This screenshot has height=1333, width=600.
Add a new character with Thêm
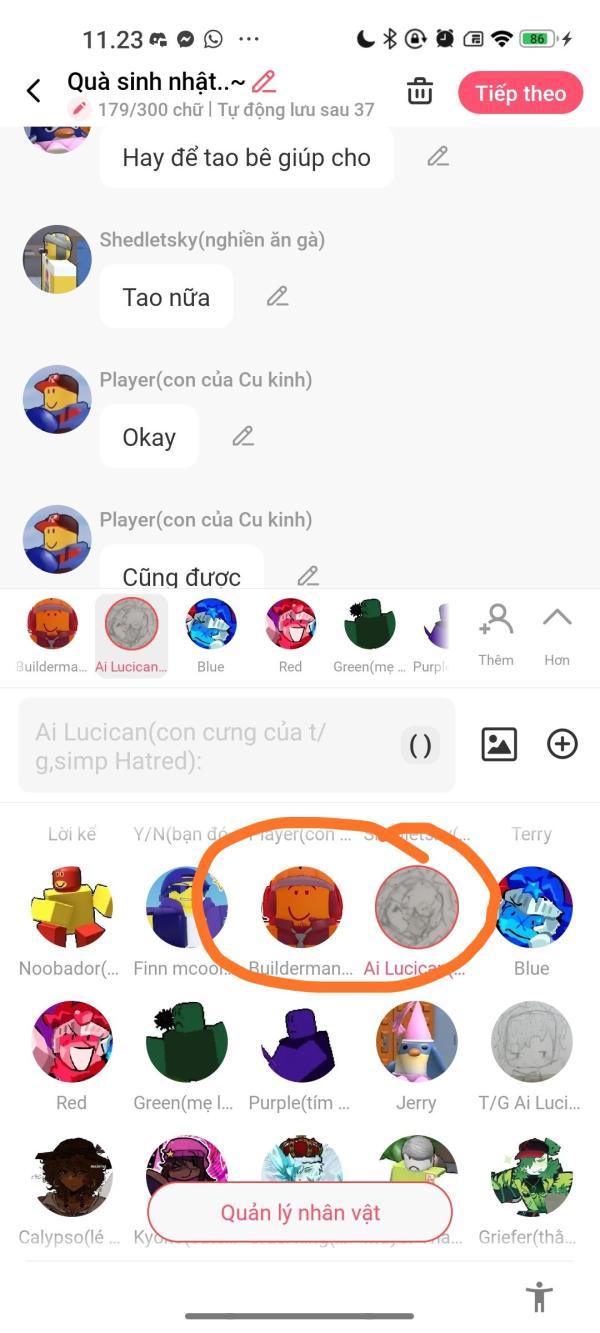point(496,634)
